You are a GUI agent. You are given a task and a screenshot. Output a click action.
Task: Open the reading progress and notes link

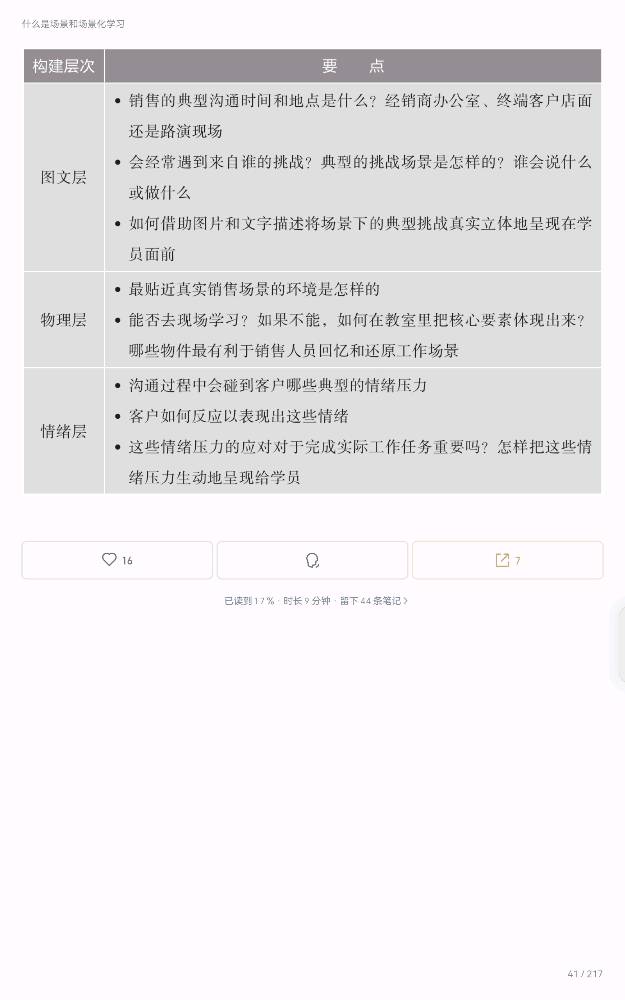coord(315,601)
